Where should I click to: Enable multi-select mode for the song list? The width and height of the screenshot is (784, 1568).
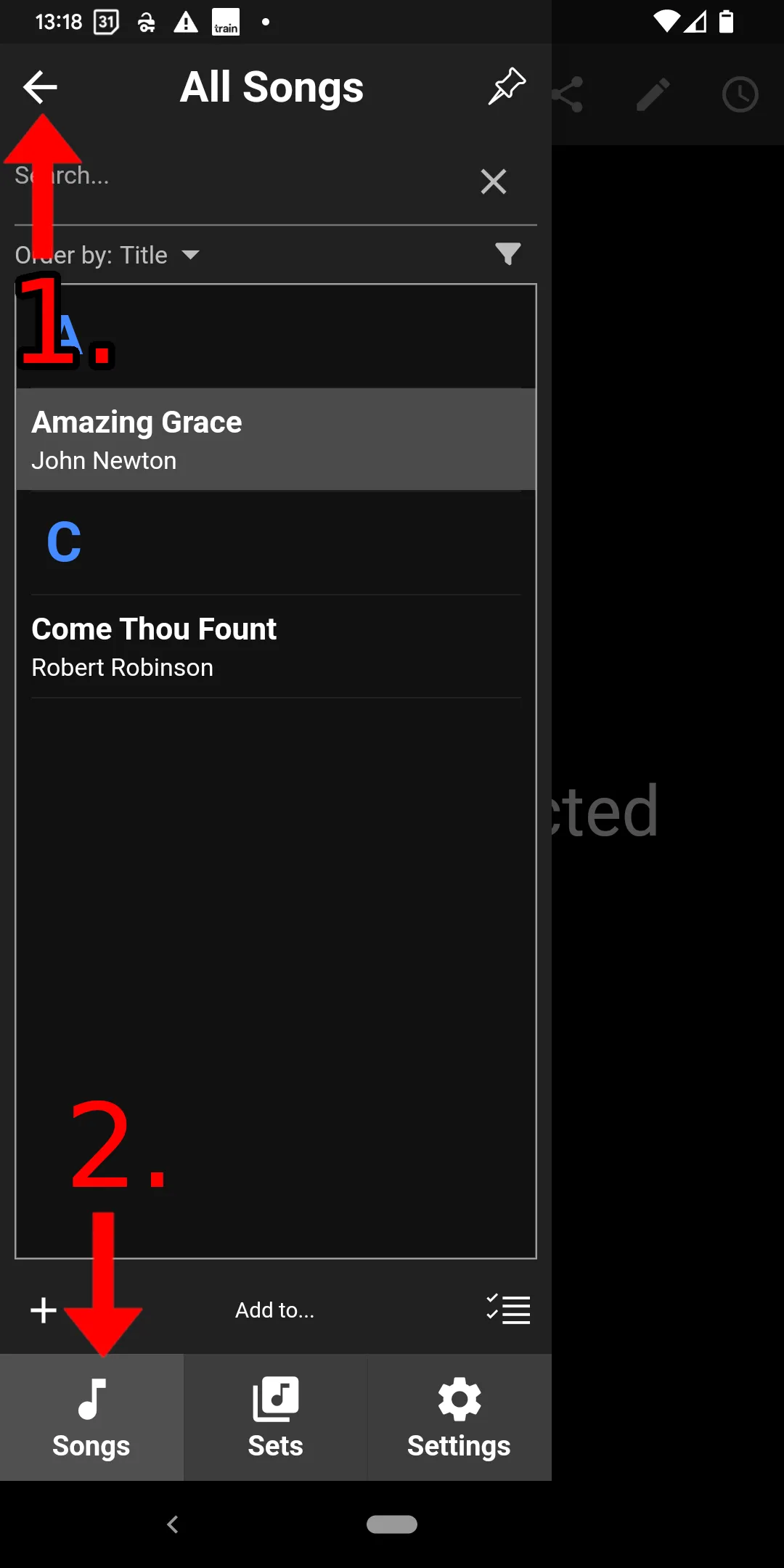pyautogui.click(x=508, y=1310)
